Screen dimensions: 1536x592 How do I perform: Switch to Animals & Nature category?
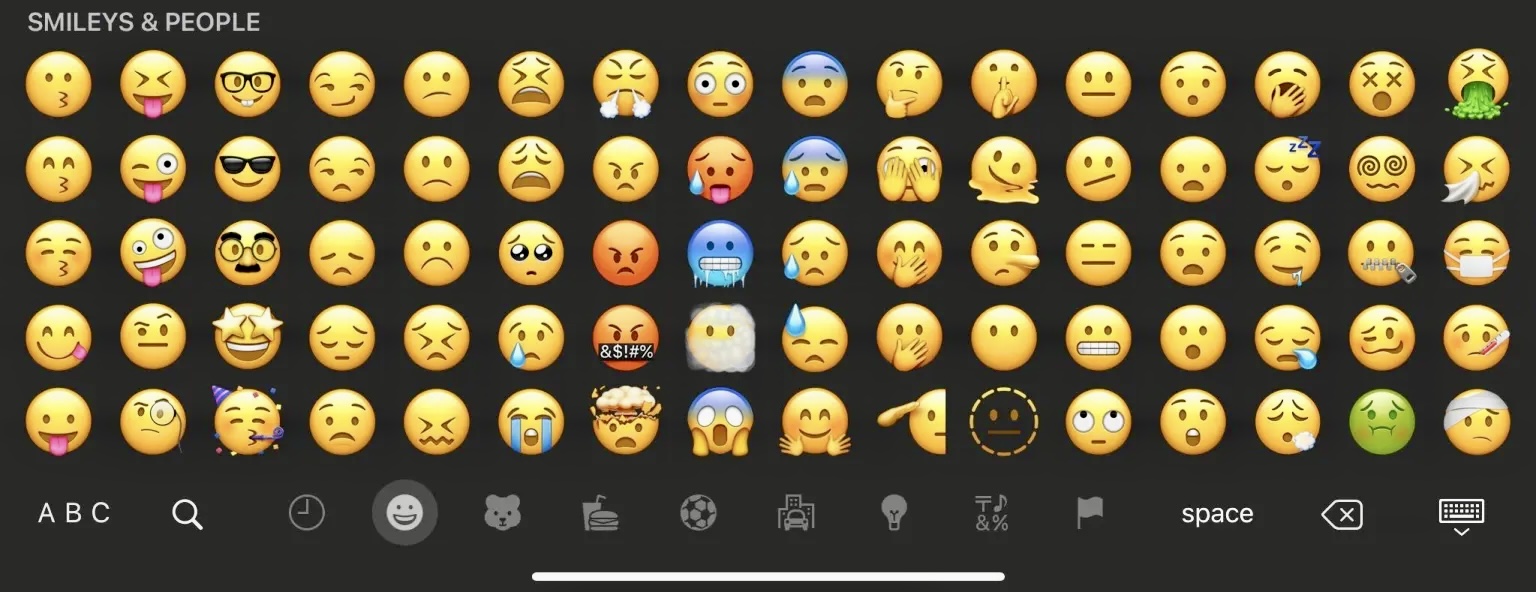(502, 514)
